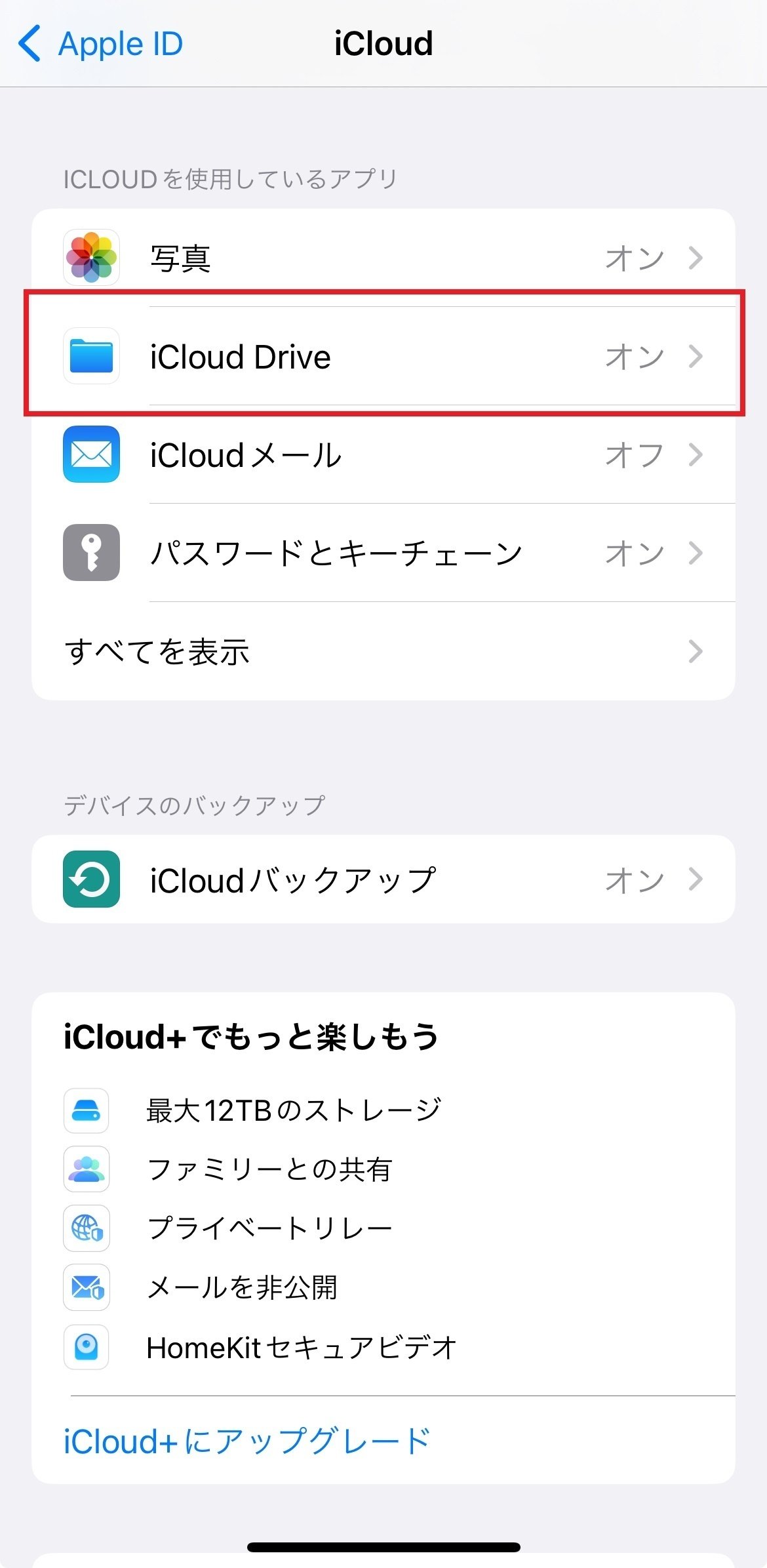The height and width of the screenshot is (1568, 767).
Task: Tap the Private Relay globe icon
Action: point(86,1228)
